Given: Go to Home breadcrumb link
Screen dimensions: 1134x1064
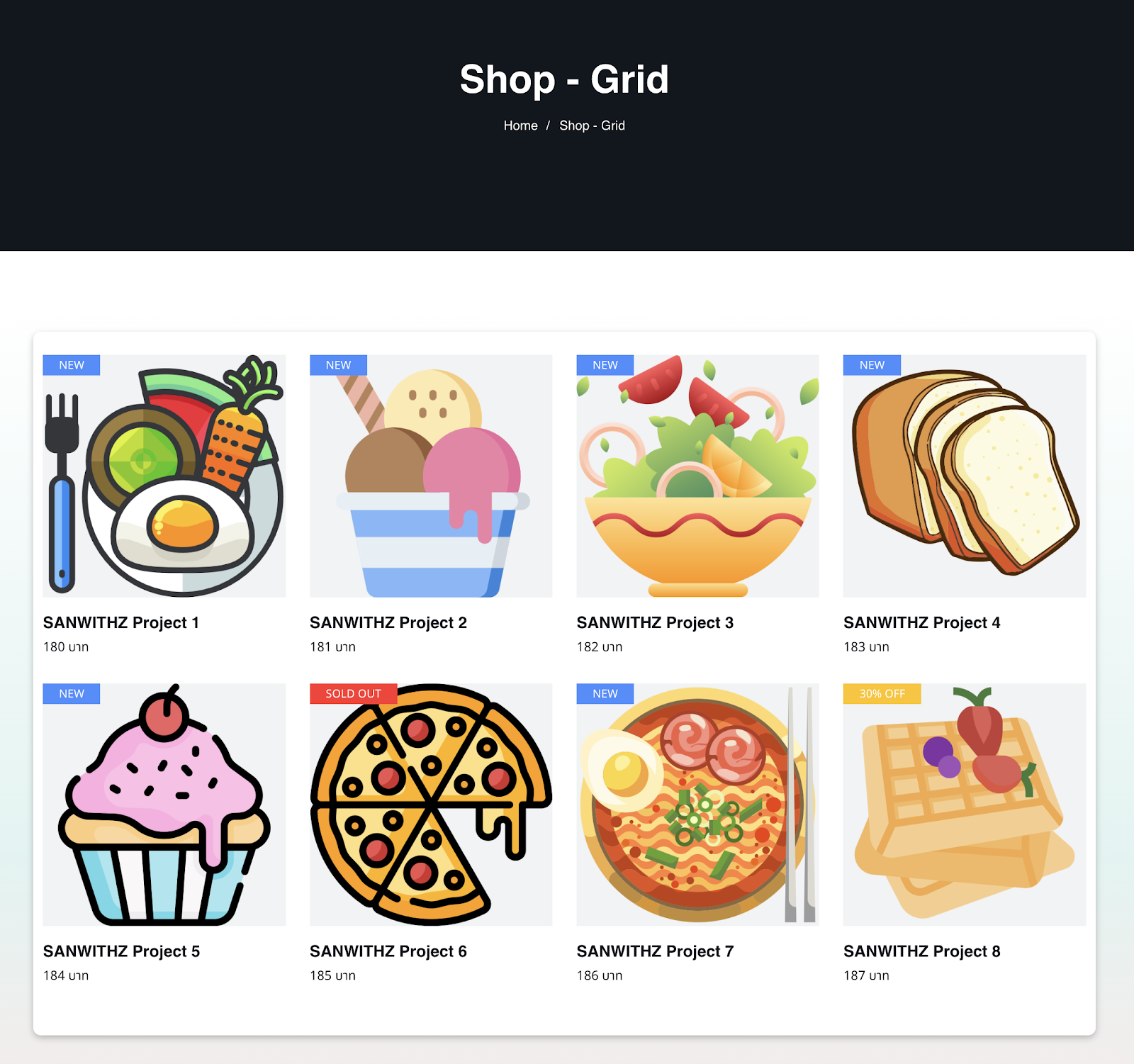Looking at the screenshot, I should pyautogui.click(x=520, y=125).
